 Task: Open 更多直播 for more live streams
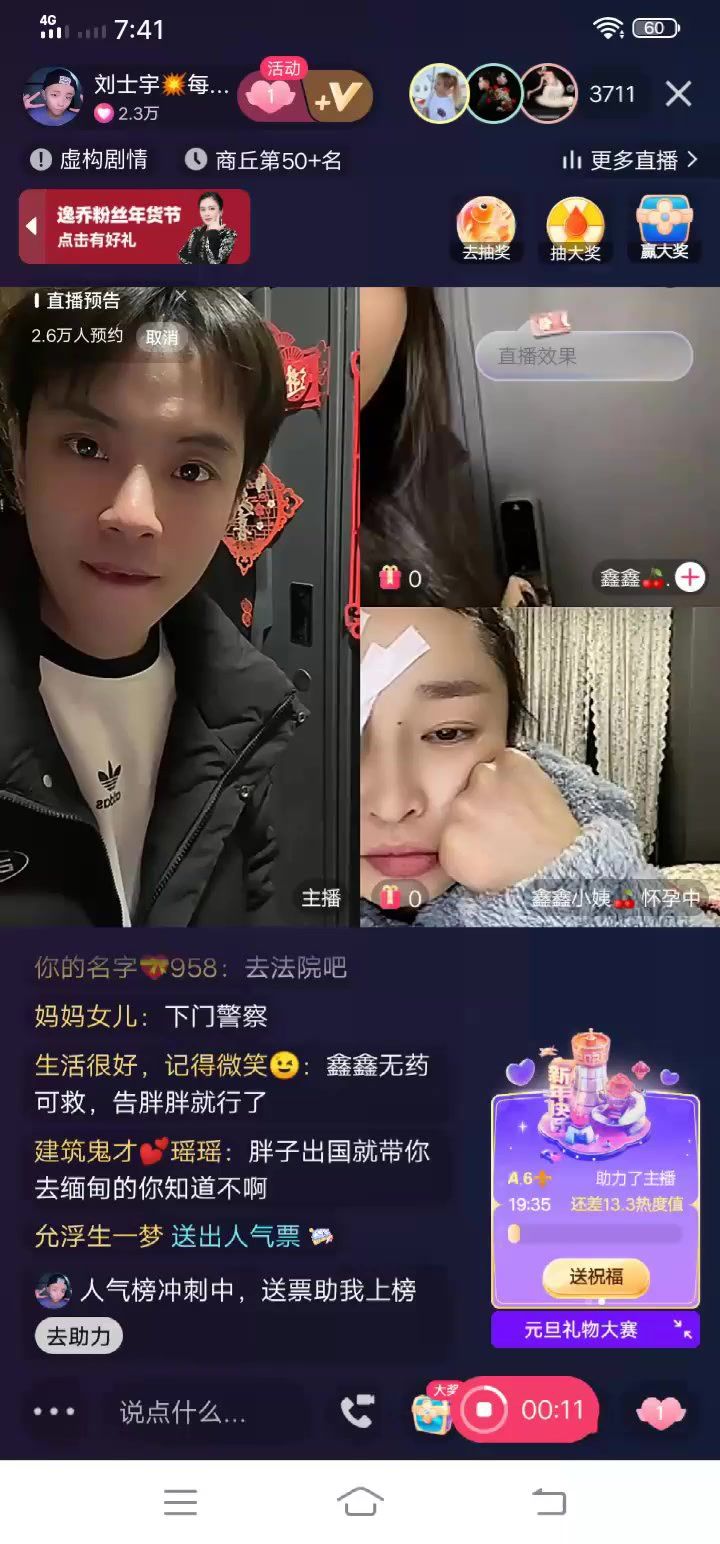(x=630, y=160)
